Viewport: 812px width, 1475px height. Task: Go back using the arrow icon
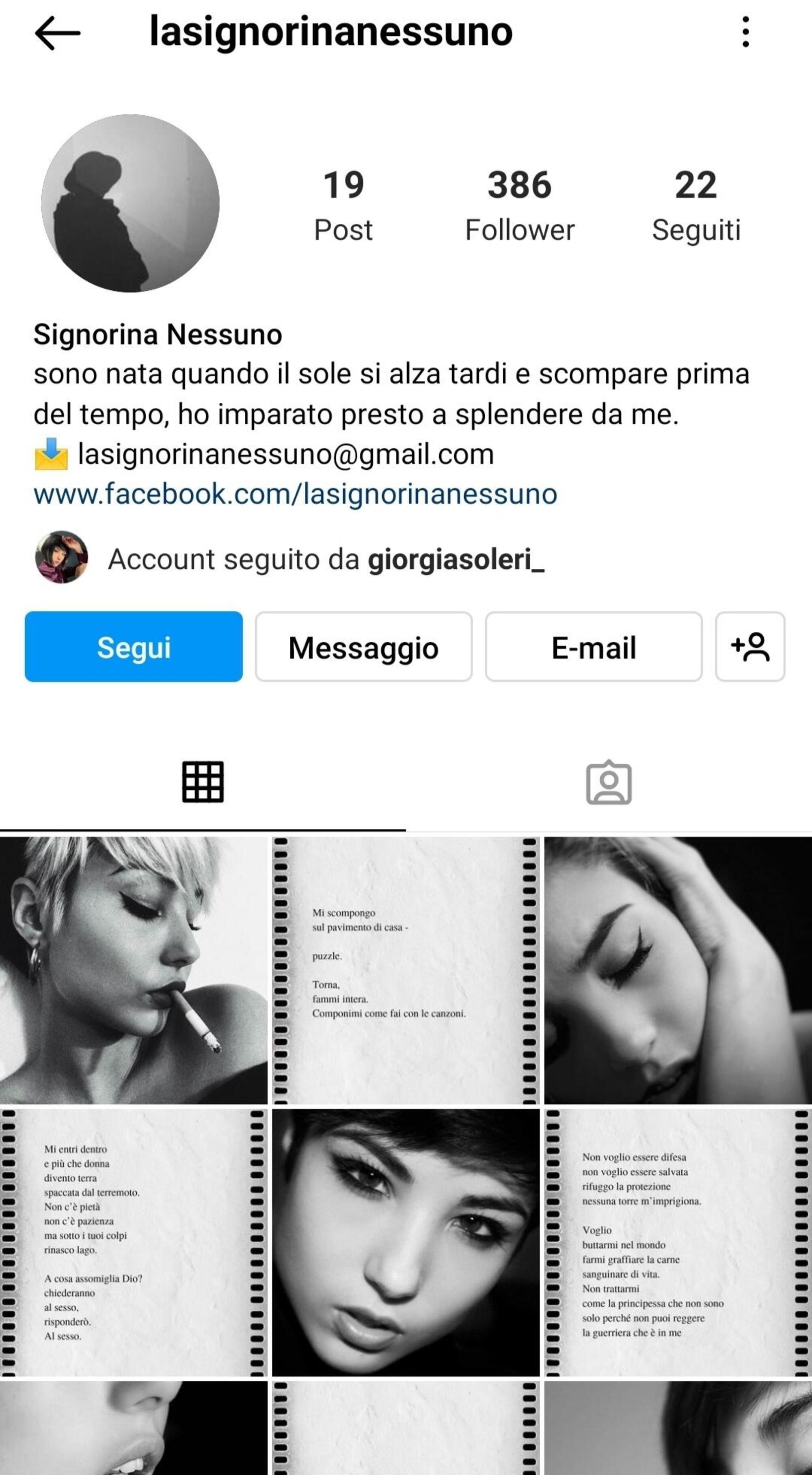click(x=57, y=32)
